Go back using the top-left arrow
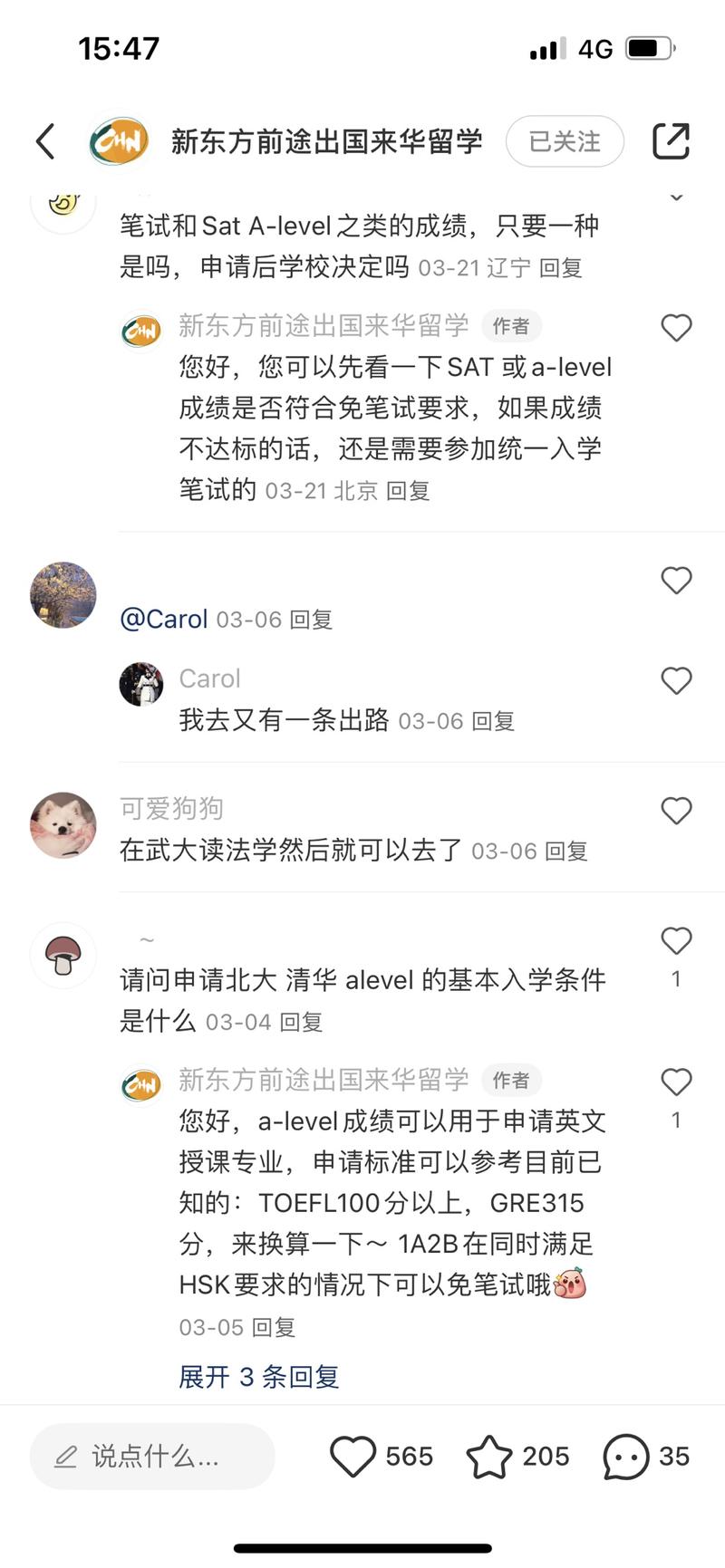Viewport: 725px width, 1568px height. point(45,141)
